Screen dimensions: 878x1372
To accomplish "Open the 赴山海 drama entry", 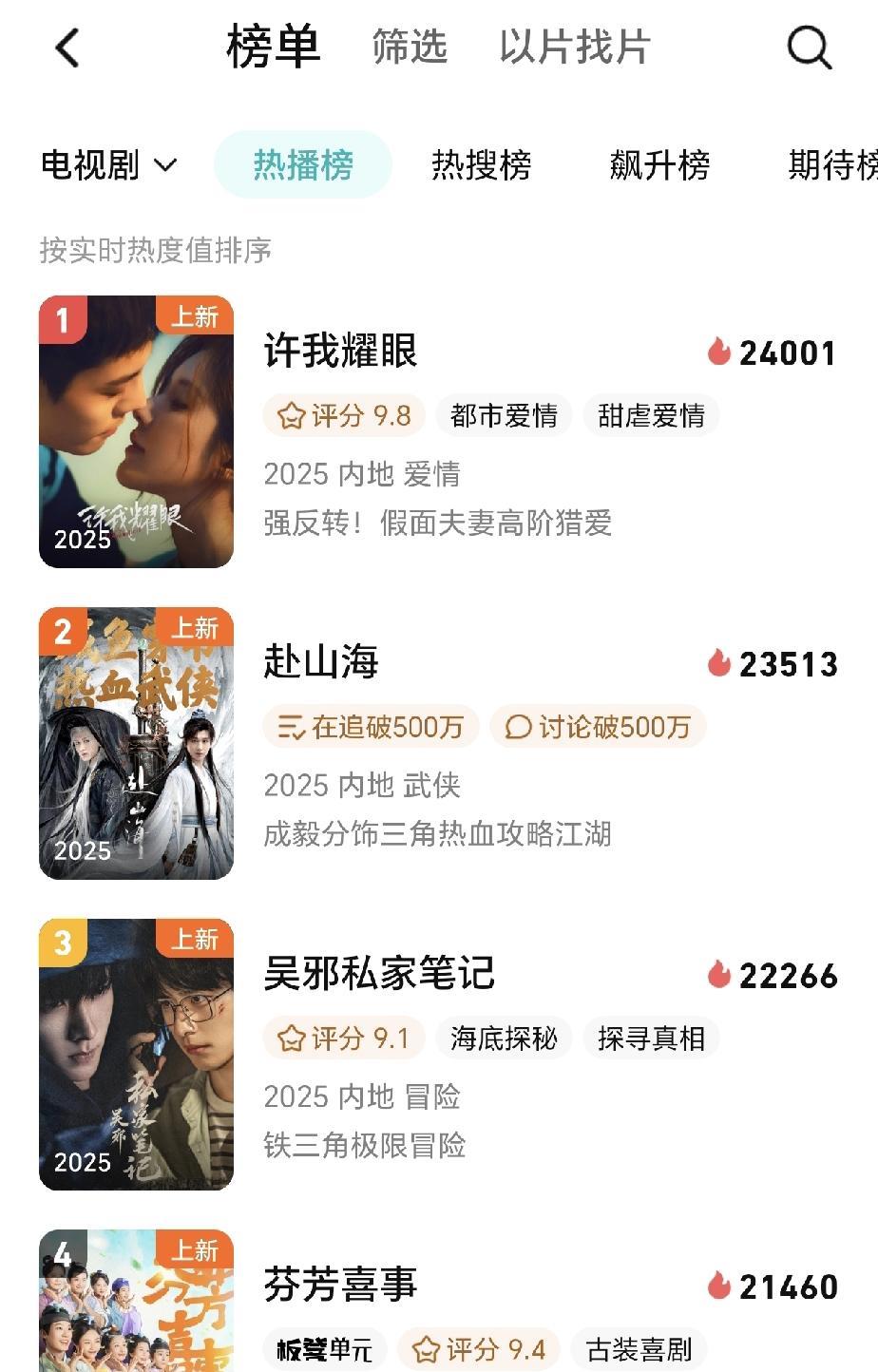I will tap(321, 662).
